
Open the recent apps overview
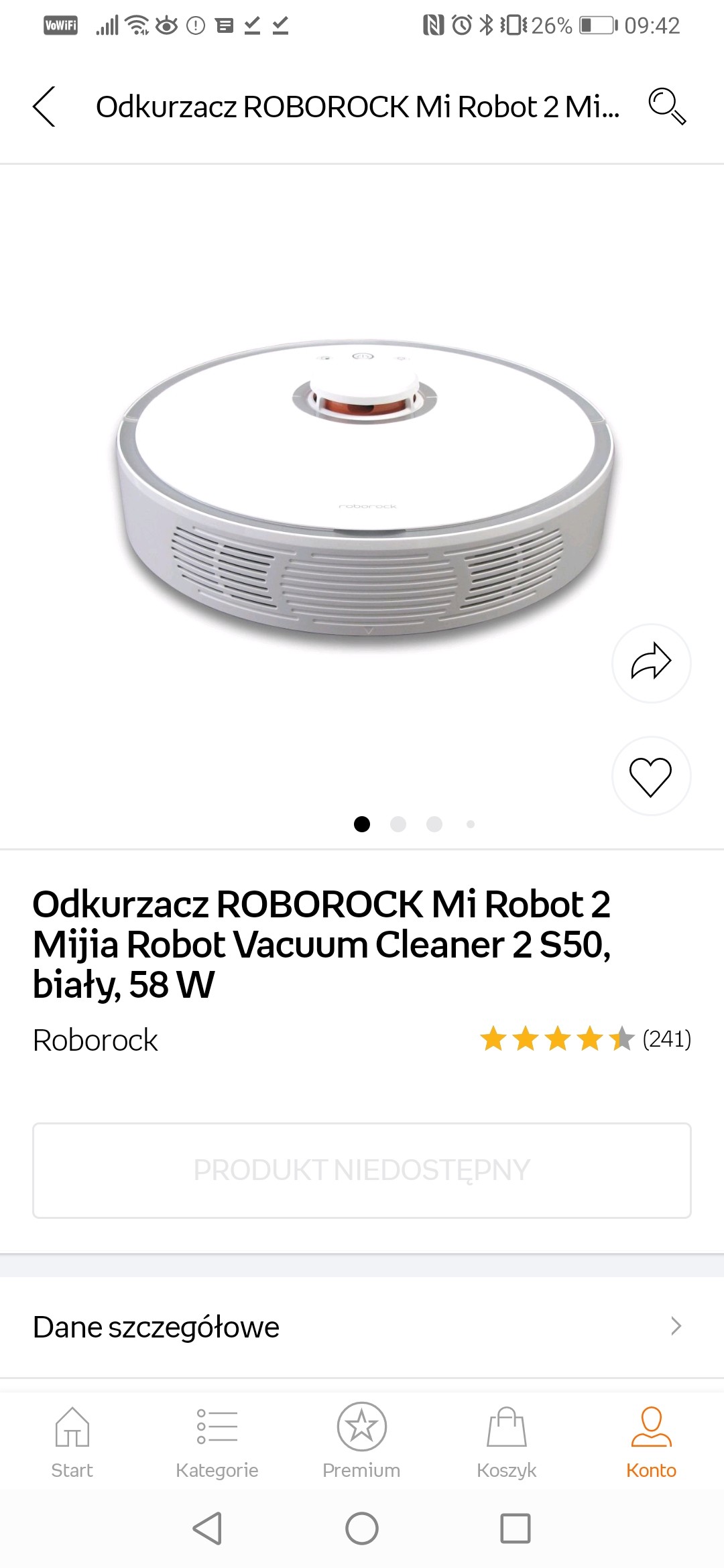(x=516, y=1528)
